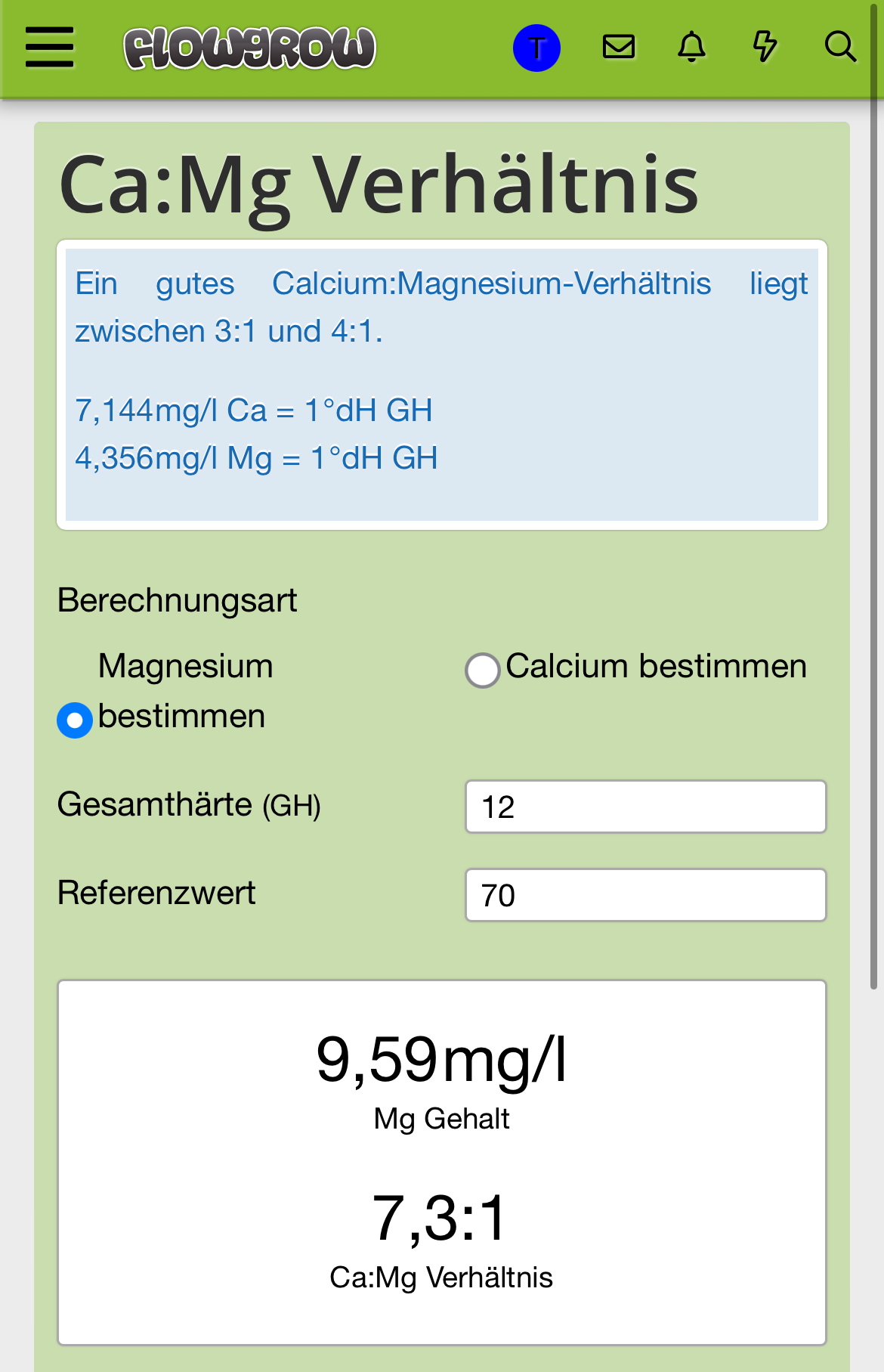
Task: Open the search magnifier
Action: tap(839, 47)
